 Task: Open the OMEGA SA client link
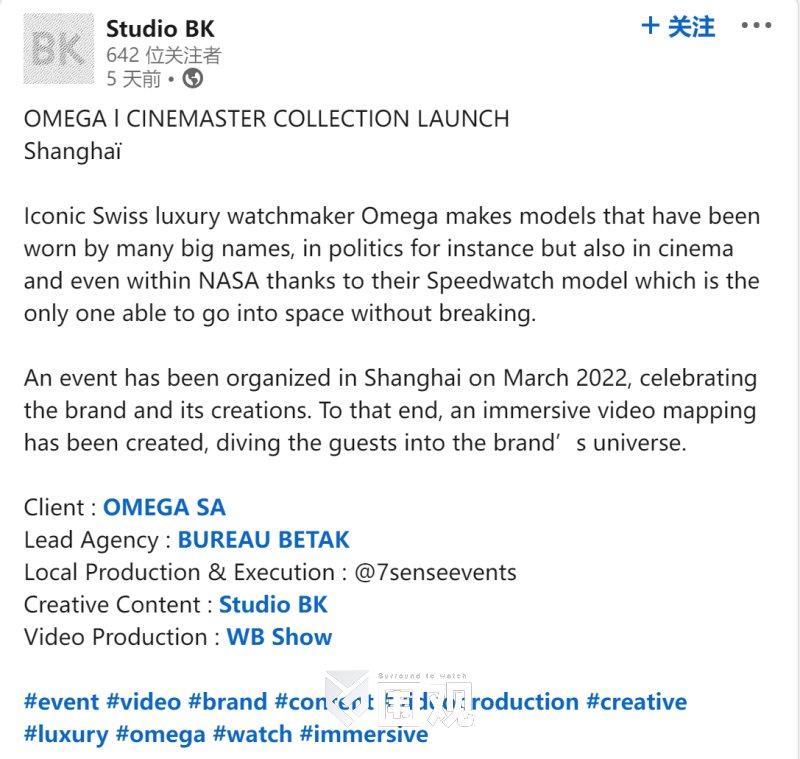[164, 507]
